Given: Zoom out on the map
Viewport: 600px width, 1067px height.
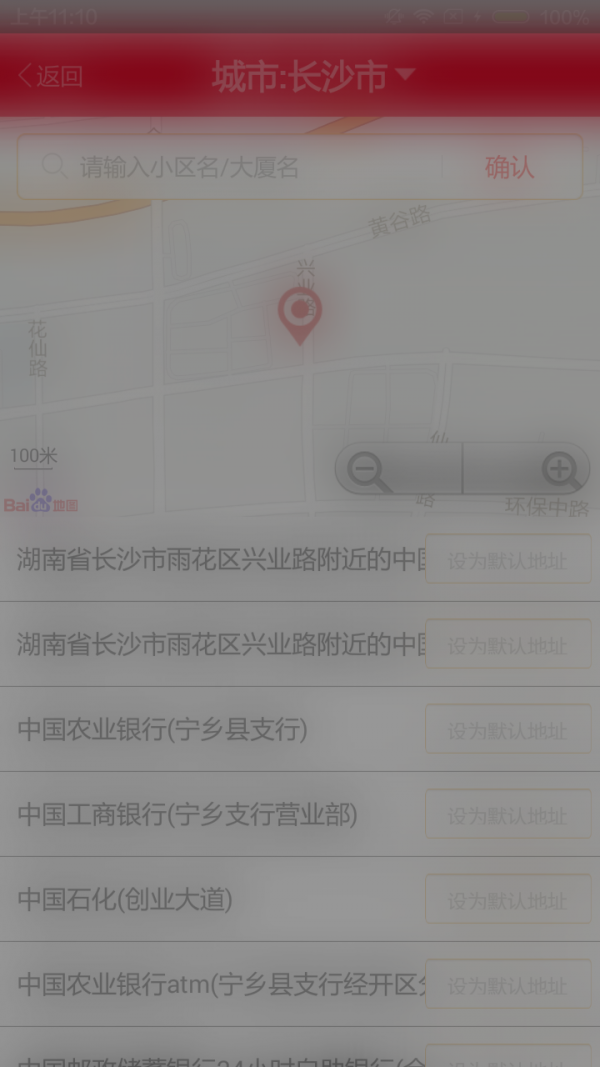Looking at the screenshot, I should 398,470.
